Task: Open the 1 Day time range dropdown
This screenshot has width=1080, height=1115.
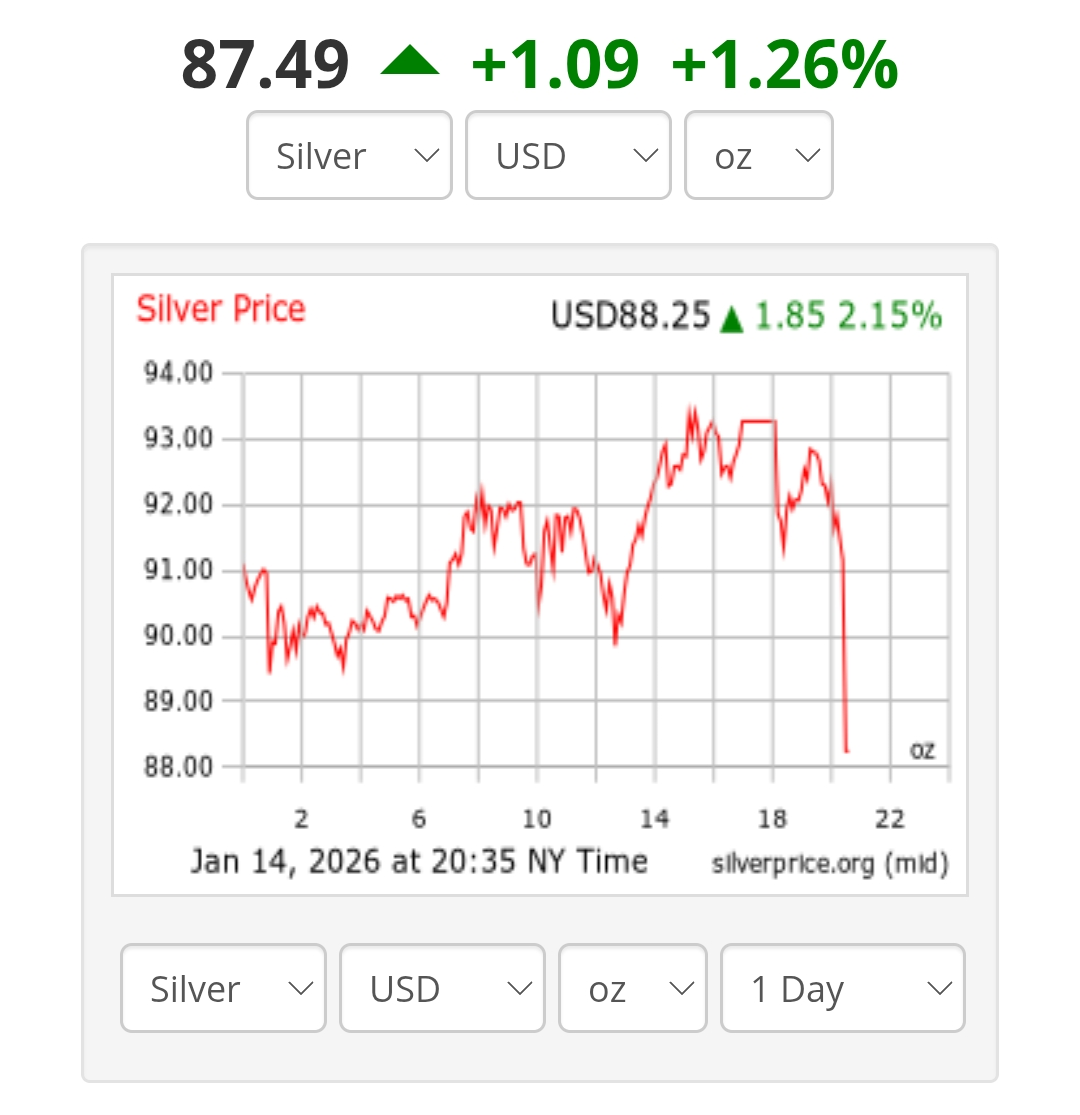Action: click(843, 988)
